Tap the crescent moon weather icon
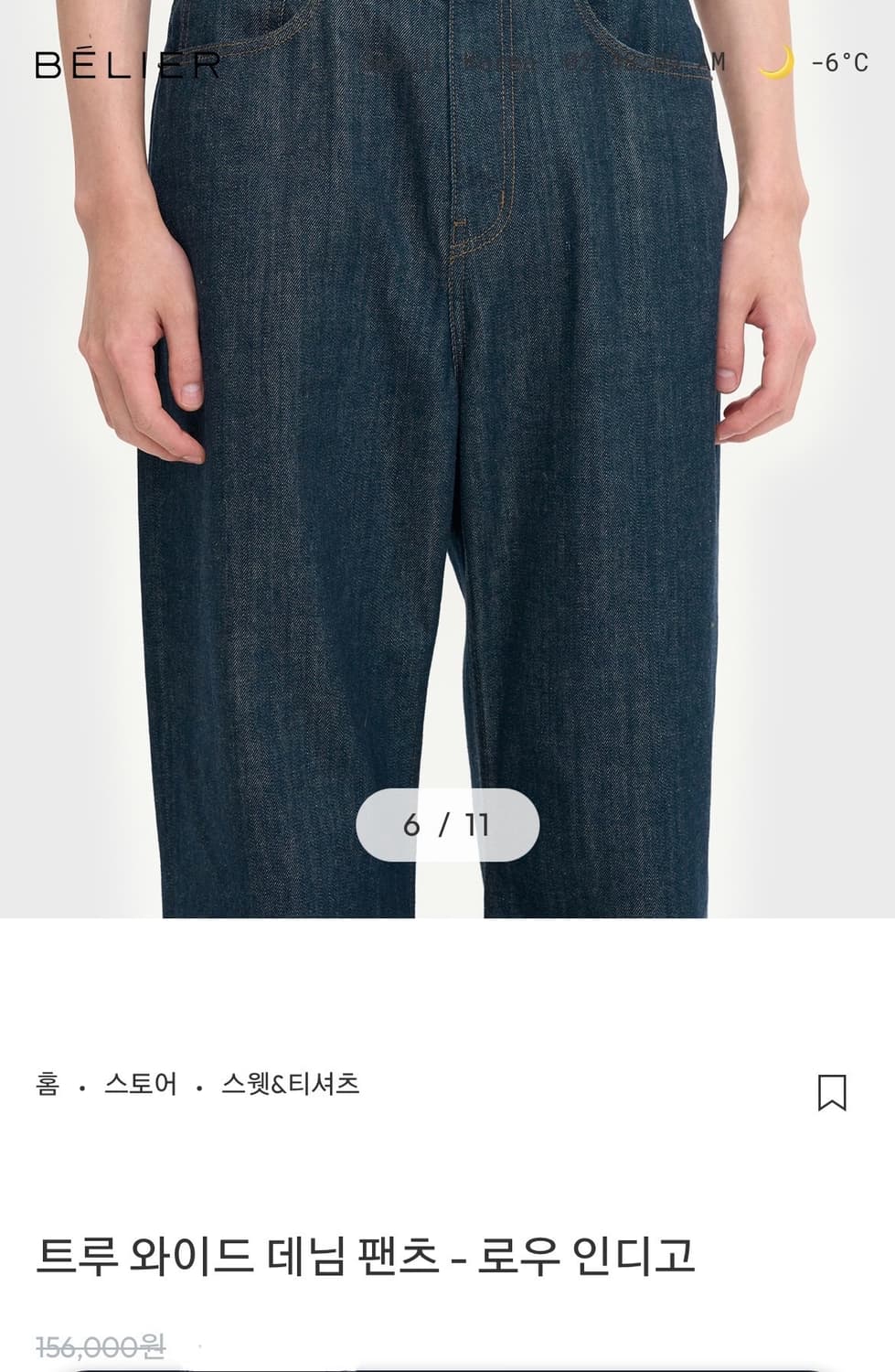Image resolution: width=895 pixels, height=1372 pixels. tap(778, 64)
